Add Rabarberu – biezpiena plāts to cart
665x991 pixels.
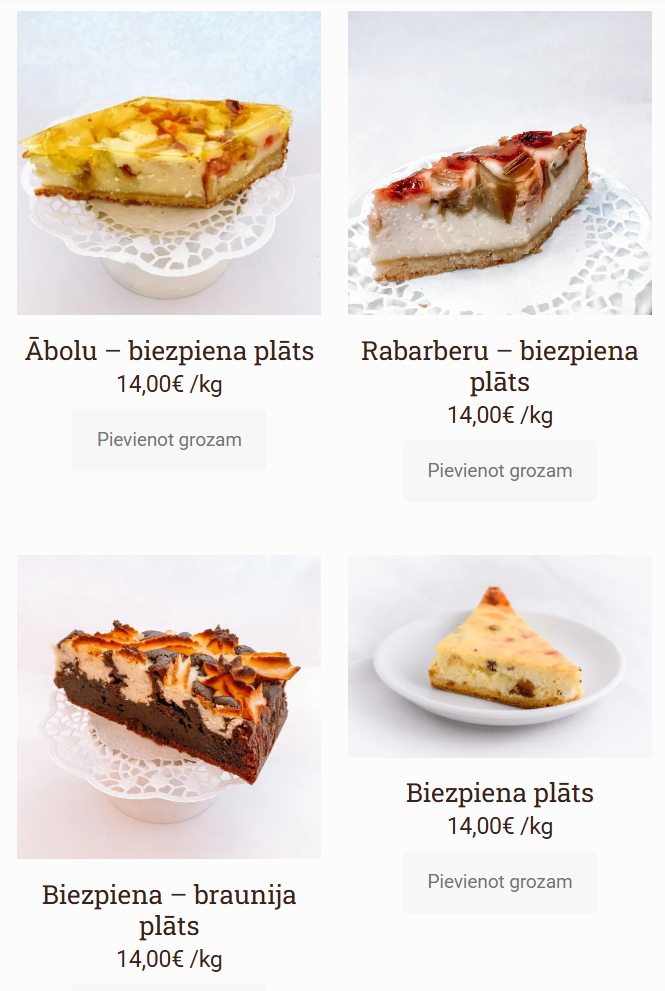click(499, 471)
